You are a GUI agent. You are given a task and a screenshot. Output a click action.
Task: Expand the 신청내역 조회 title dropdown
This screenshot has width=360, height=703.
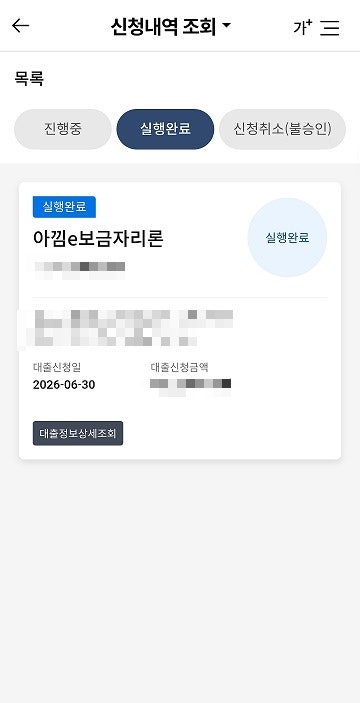[x=170, y=27]
